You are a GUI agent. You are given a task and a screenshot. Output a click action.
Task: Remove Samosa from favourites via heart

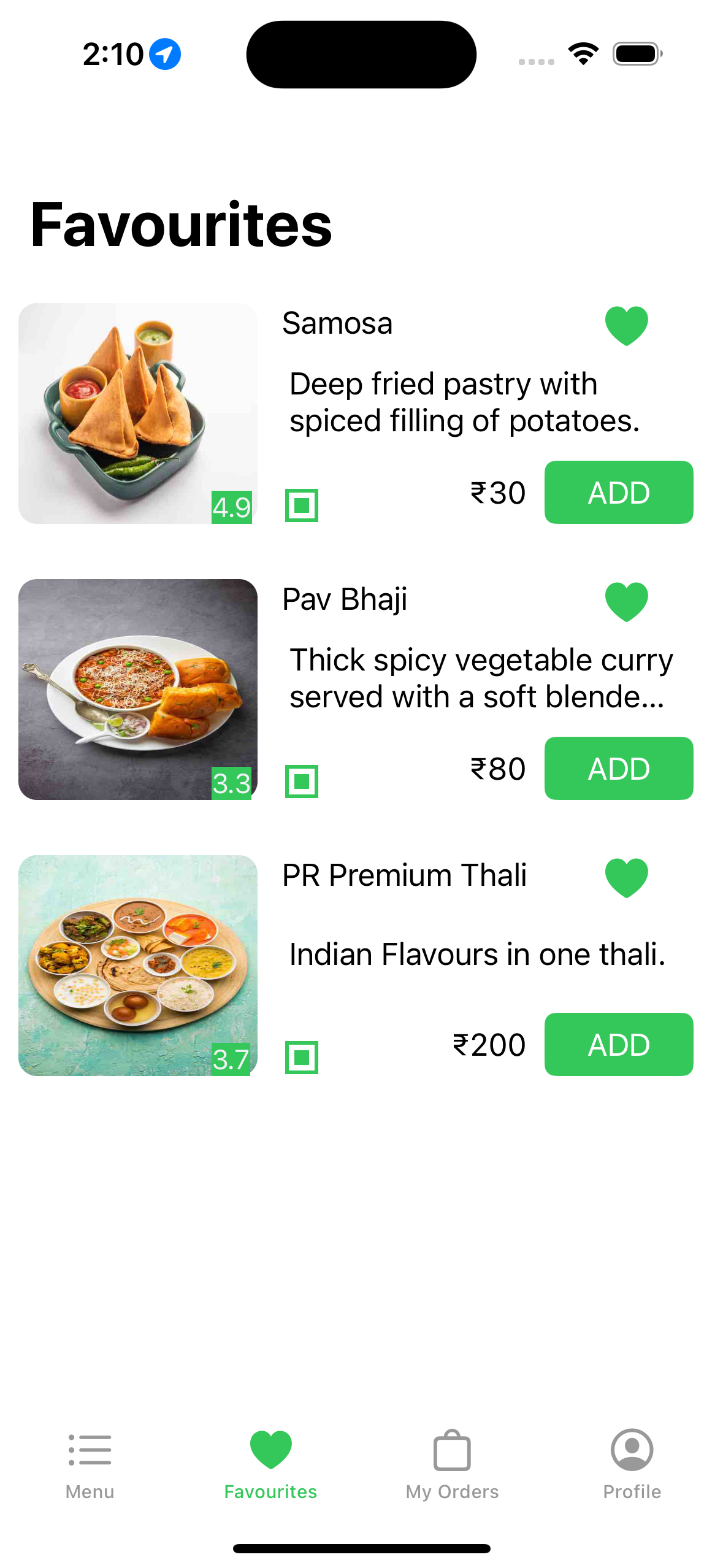[x=626, y=325]
